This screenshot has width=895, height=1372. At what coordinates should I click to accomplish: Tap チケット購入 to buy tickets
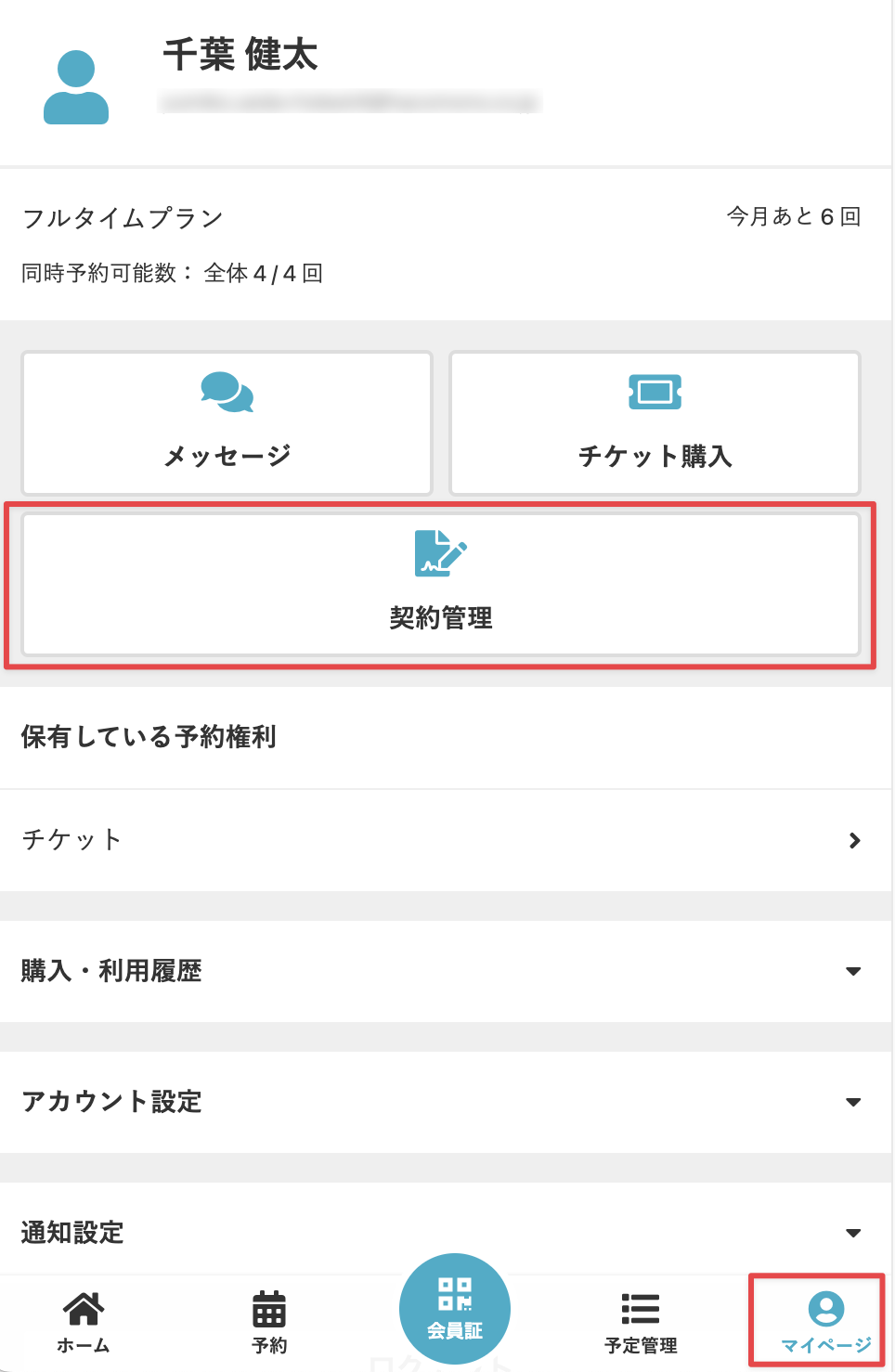click(x=655, y=422)
